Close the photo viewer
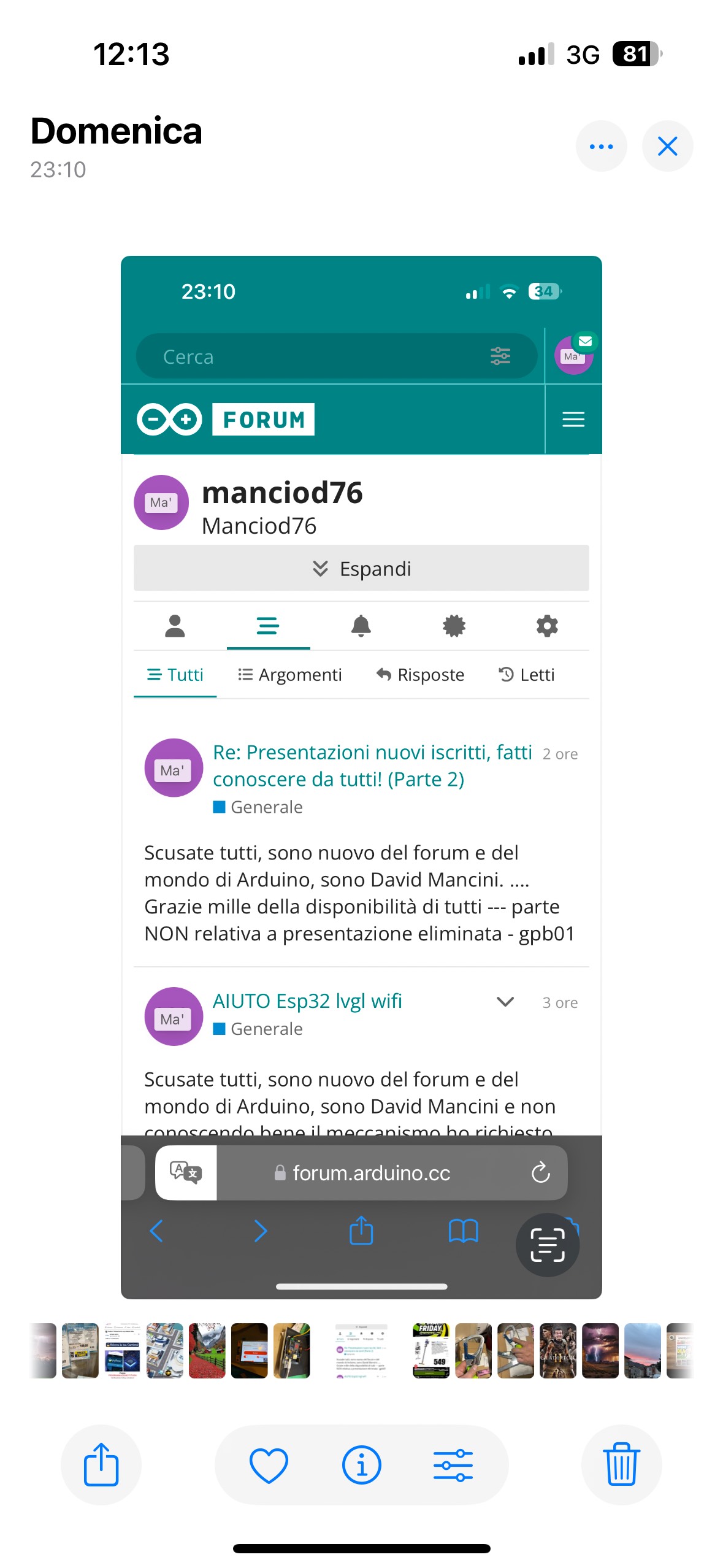Screen dimensions: 723x1568 [x=667, y=146]
